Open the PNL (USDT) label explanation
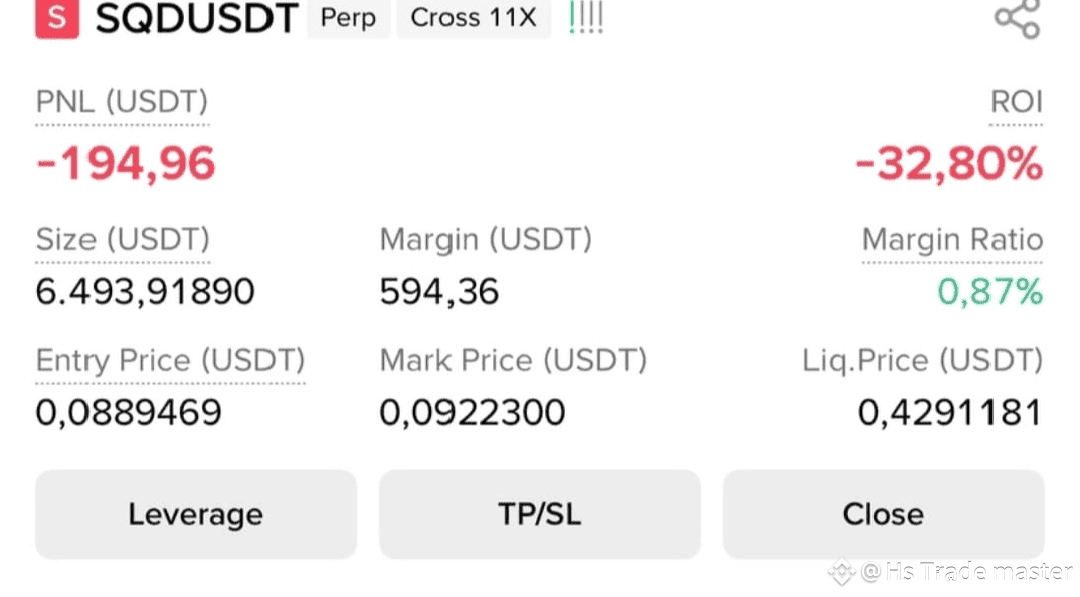Viewport: 1080px width, 597px height. coord(122,102)
